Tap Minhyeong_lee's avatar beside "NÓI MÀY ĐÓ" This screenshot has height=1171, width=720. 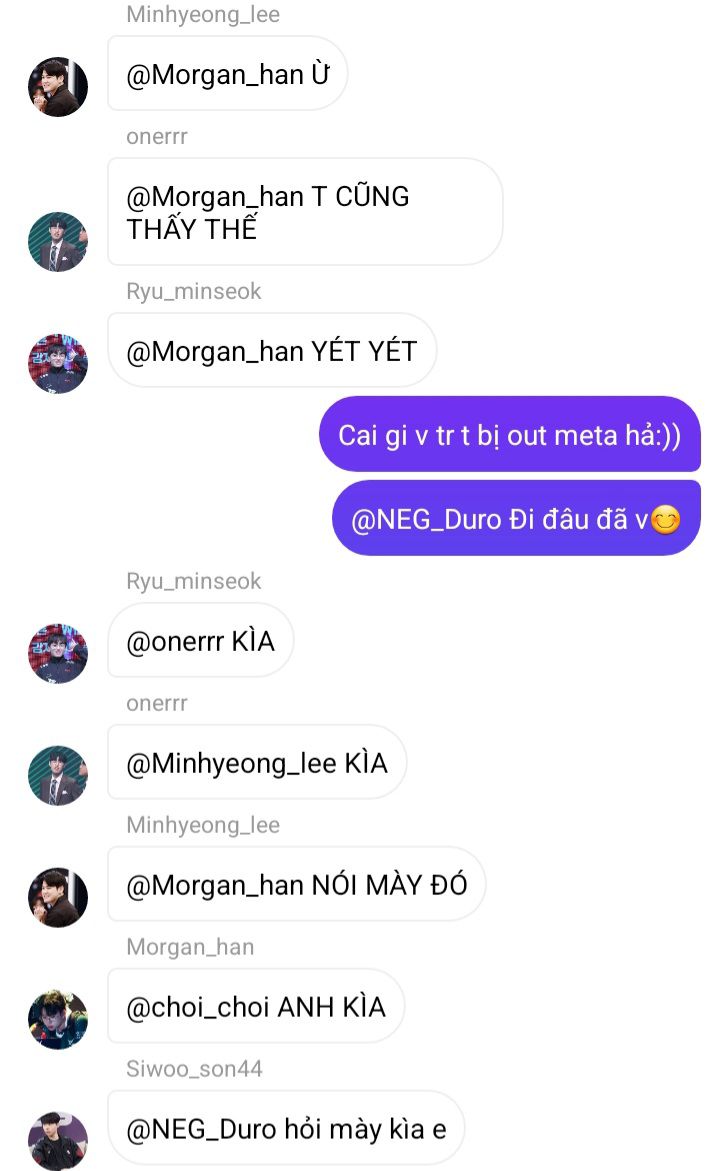(x=58, y=897)
